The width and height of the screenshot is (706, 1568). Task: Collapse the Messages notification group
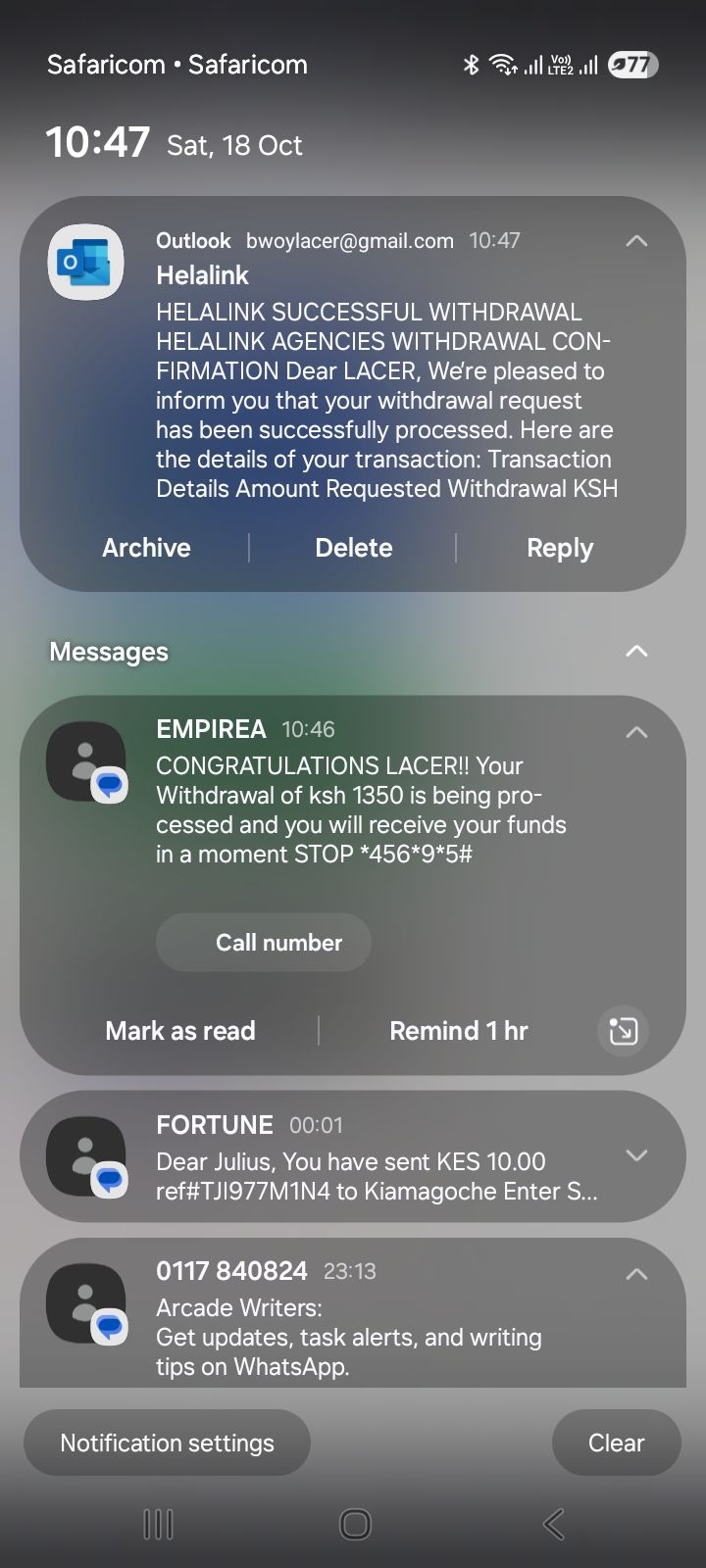pos(635,651)
